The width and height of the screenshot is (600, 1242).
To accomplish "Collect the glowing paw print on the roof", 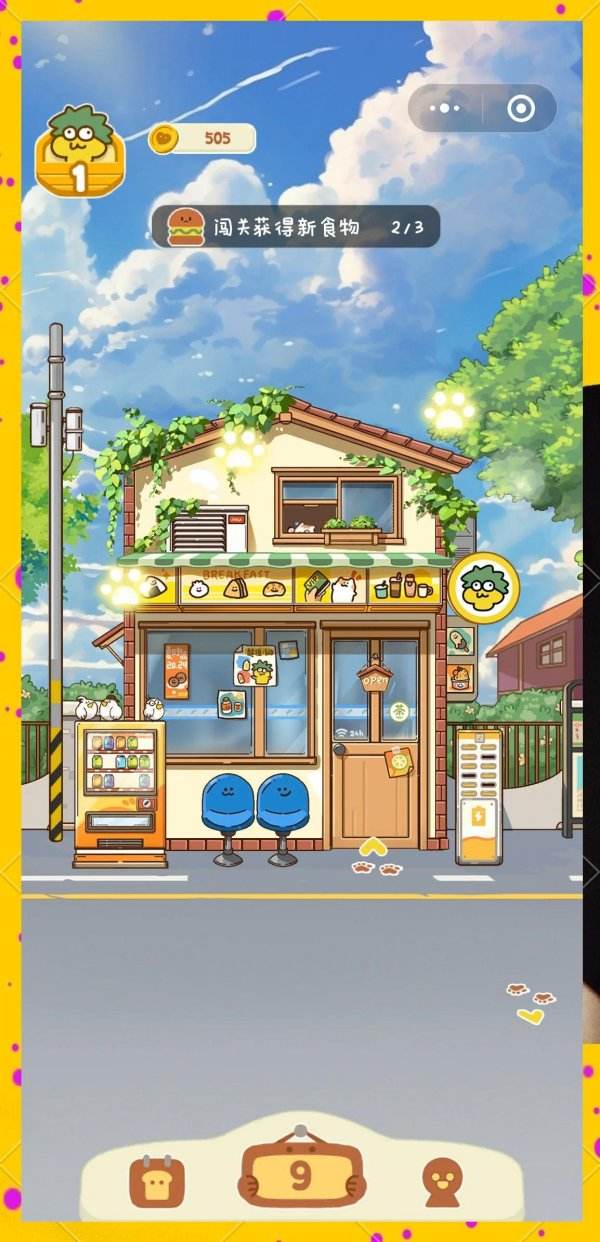I will [x=238, y=448].
